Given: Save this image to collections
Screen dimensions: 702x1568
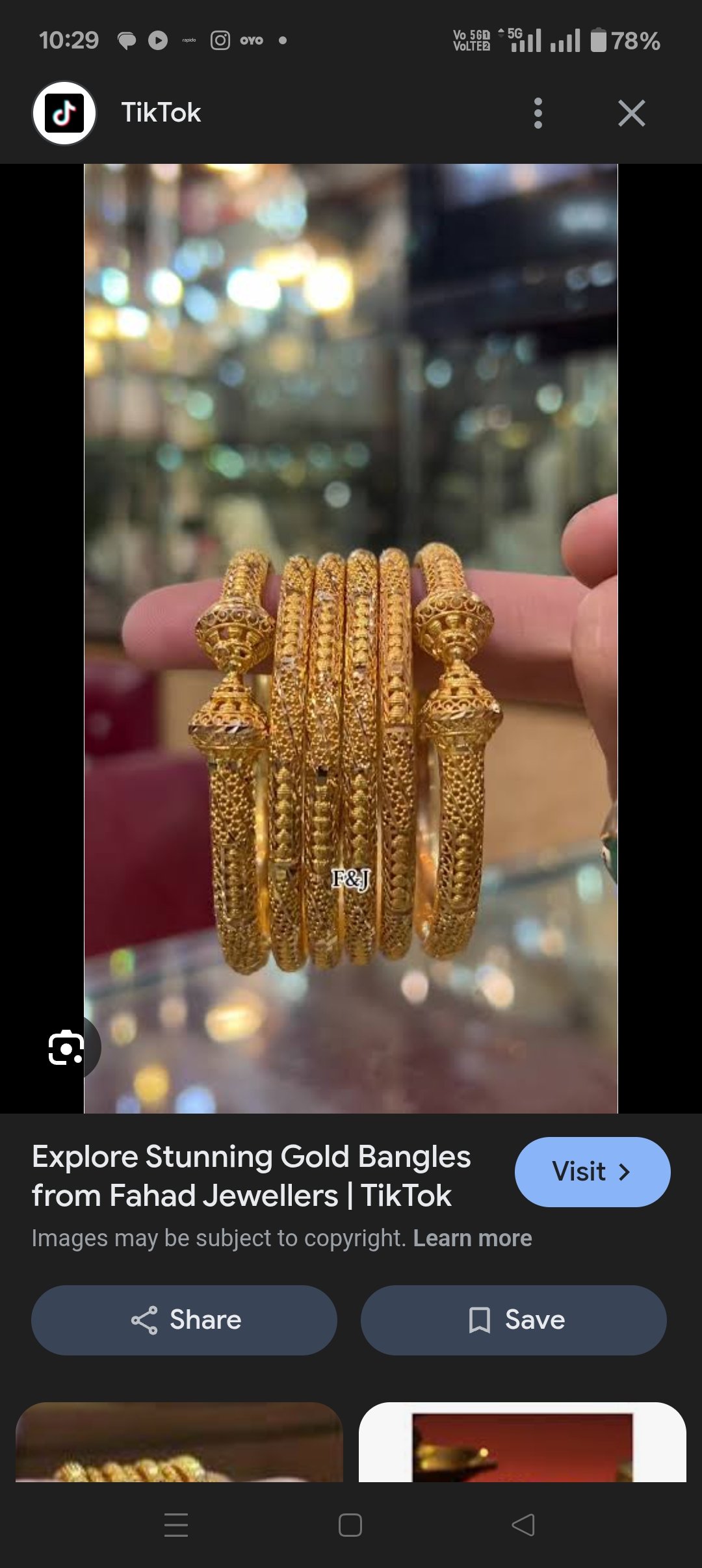Looking at the screenshot, I should coord(513,1320).
